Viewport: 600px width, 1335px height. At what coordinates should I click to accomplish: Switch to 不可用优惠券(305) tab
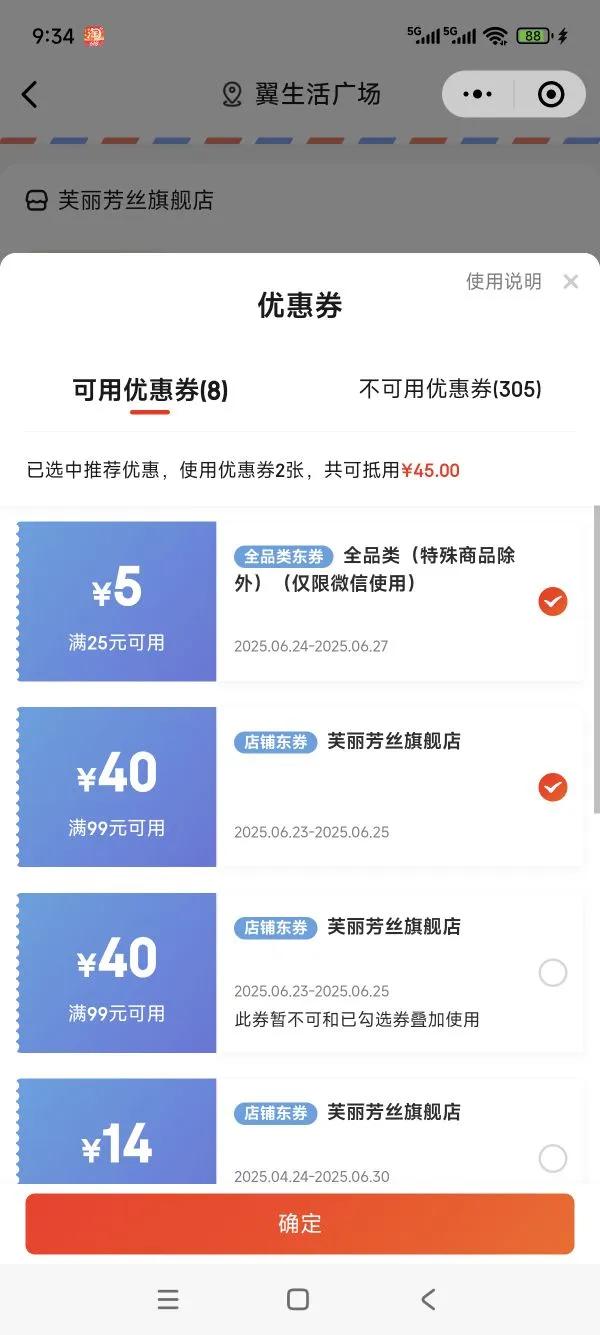click(x=450, y=389)
